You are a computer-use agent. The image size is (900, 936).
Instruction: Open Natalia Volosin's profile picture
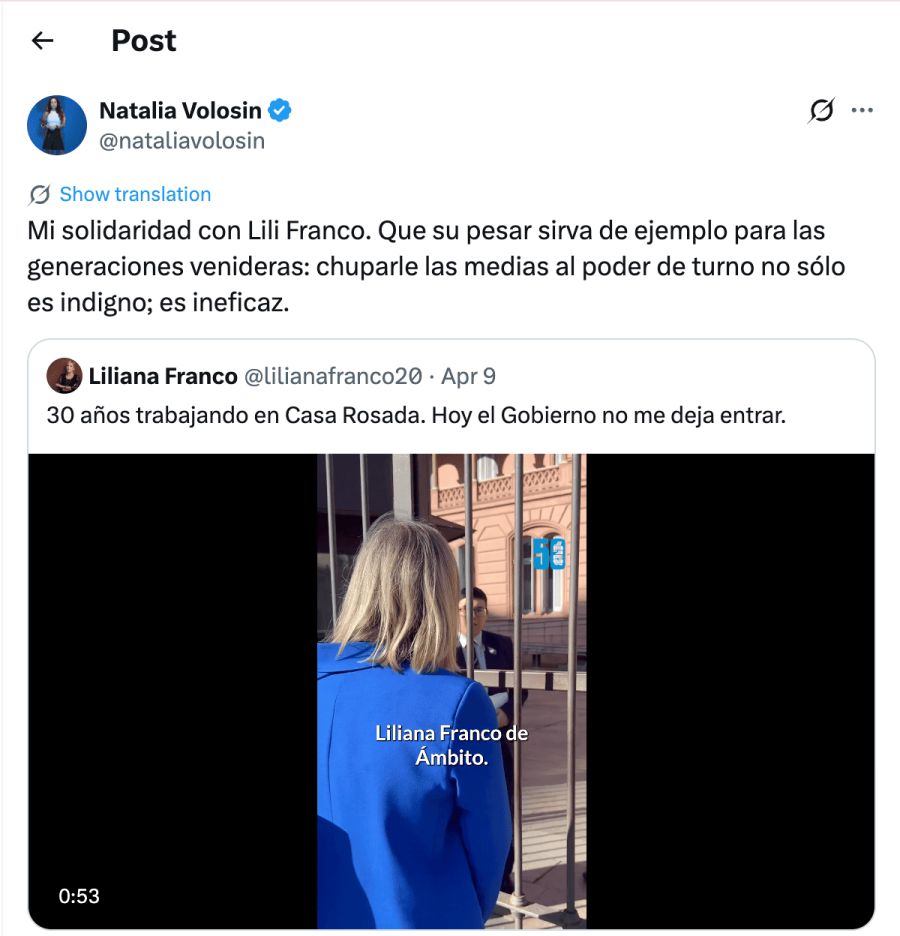pyautogui.click(x=57, y=125)
